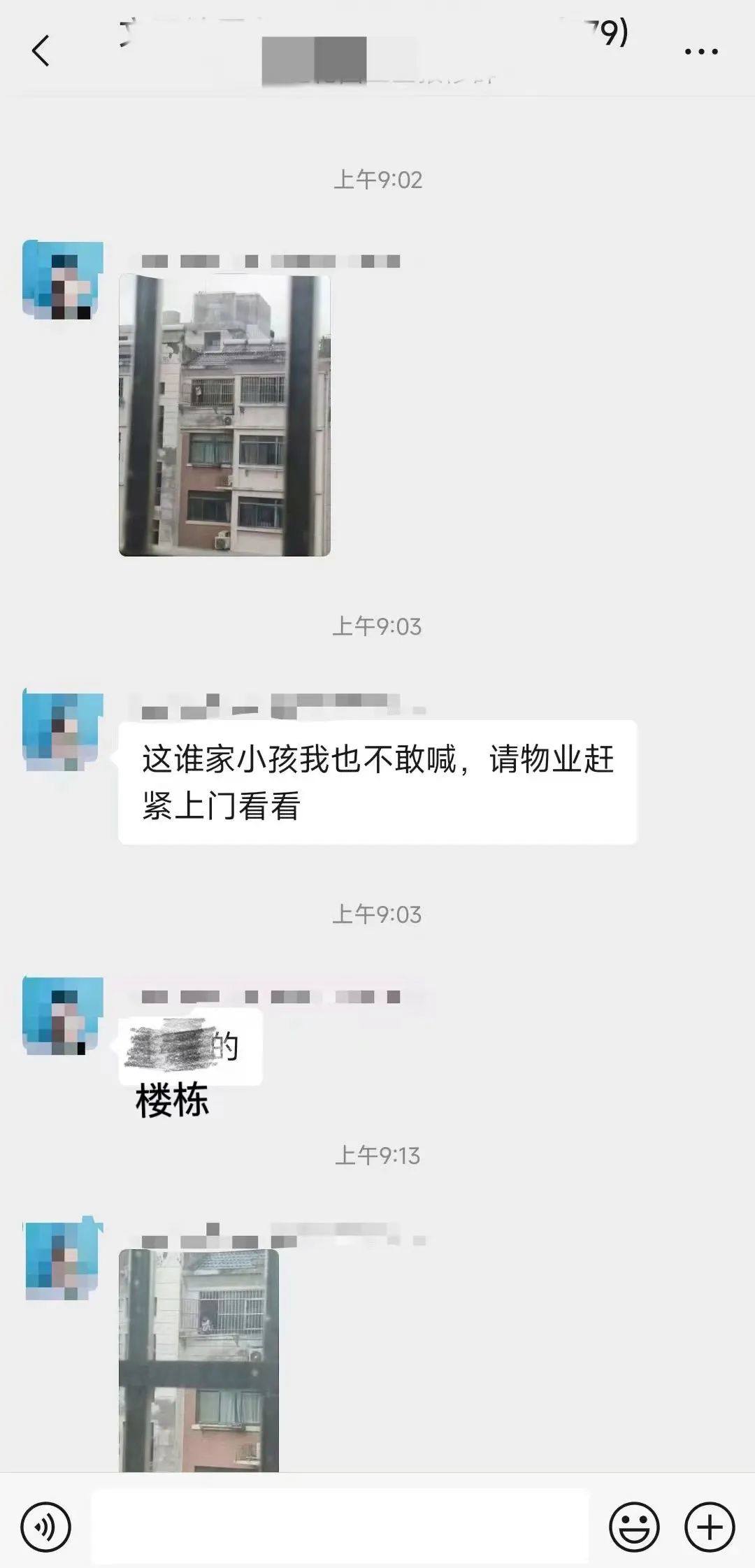This screenshot has width=755, height=1568.
Task: Tap the message text field
Action: [x=340, y=1527]
